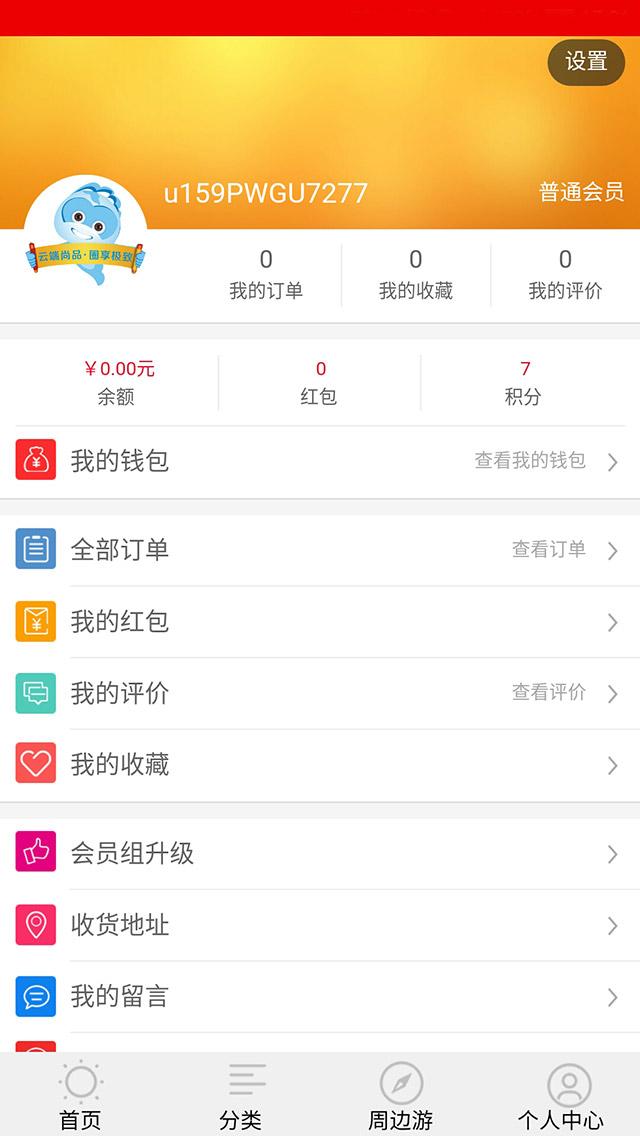Open the 我的收藏 list row

[x=320, y=765]
